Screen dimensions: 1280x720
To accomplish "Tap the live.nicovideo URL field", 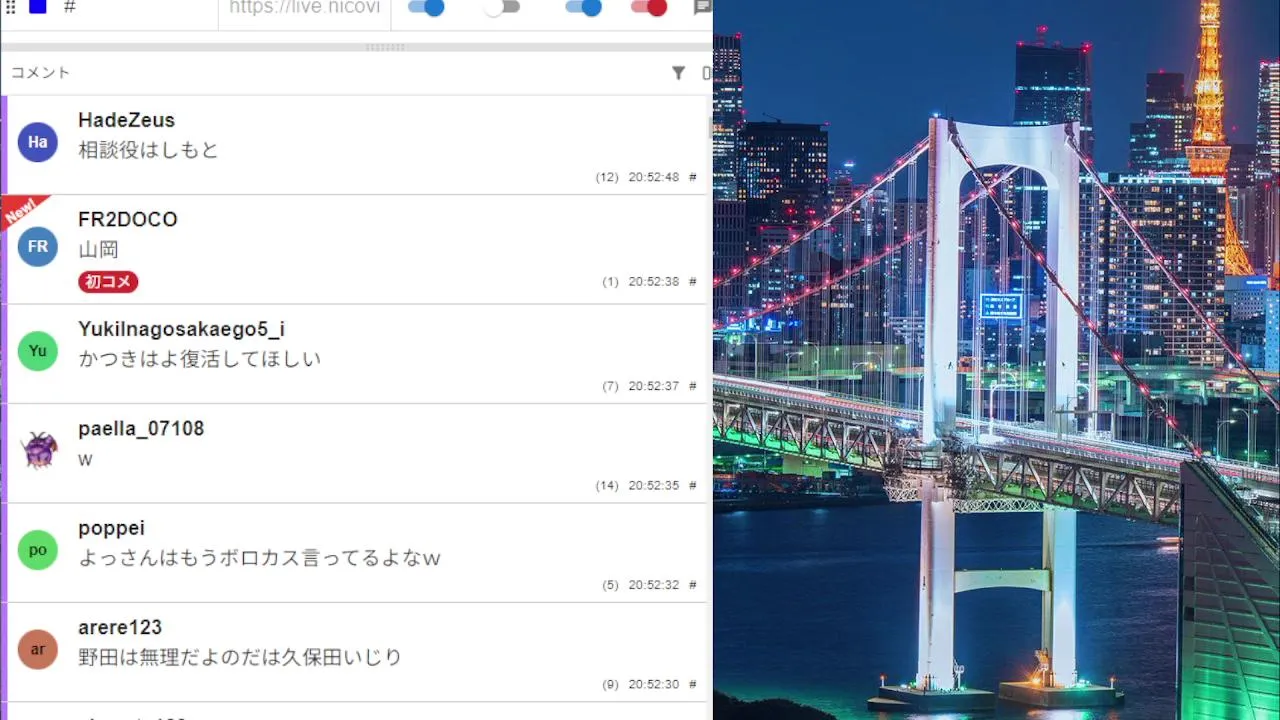I will 304,8.
